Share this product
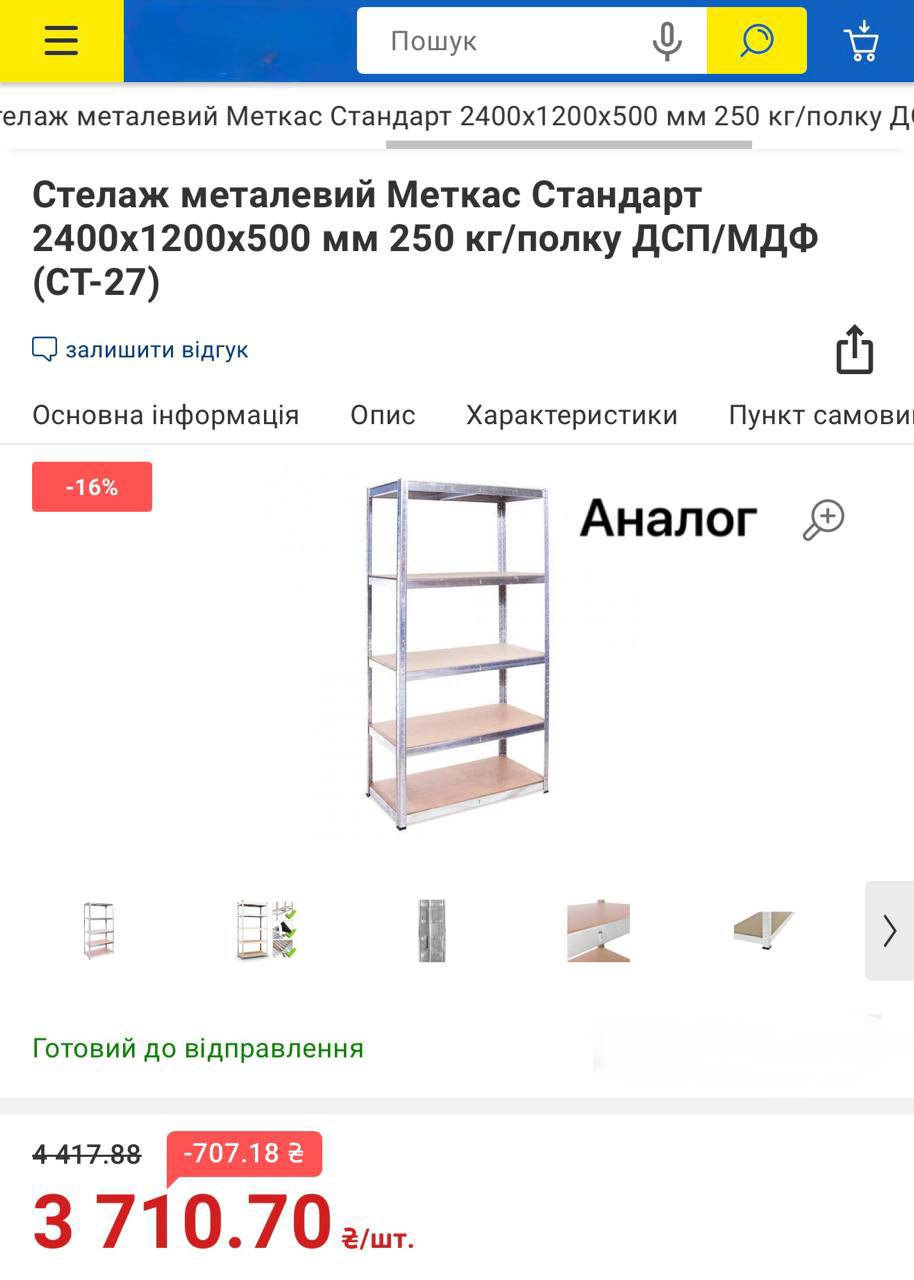 pos(854,350)
